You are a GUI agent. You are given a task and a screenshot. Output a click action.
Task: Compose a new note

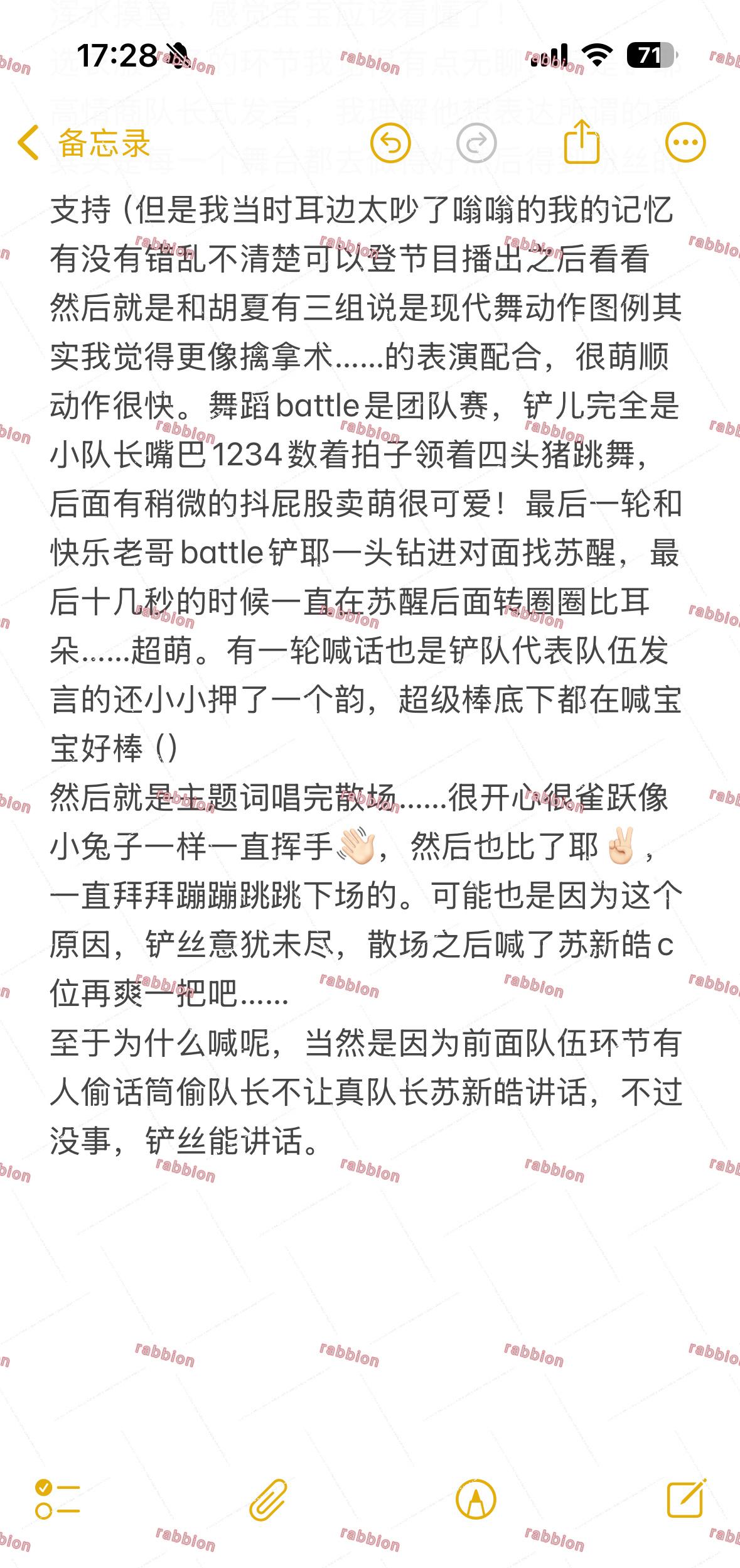tap(685, 1498)
